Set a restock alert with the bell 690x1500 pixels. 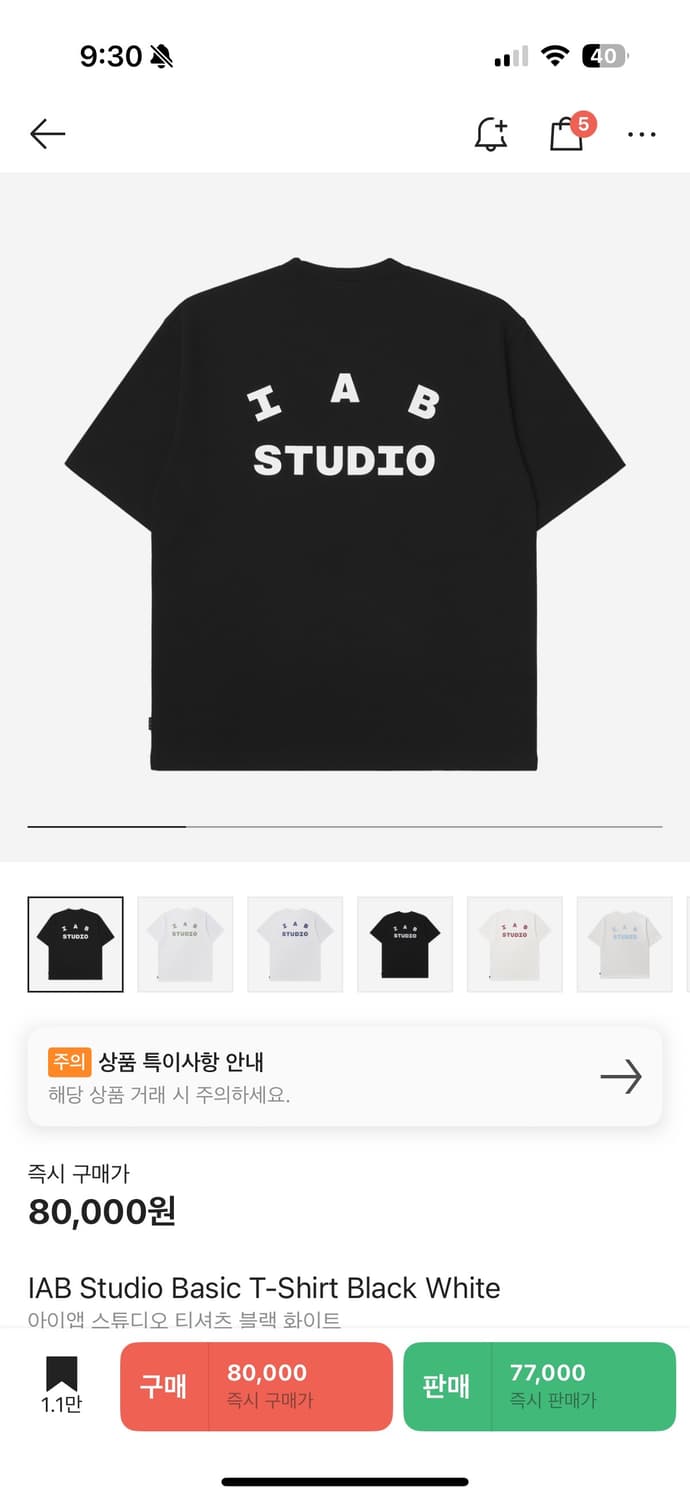[490, 134]
